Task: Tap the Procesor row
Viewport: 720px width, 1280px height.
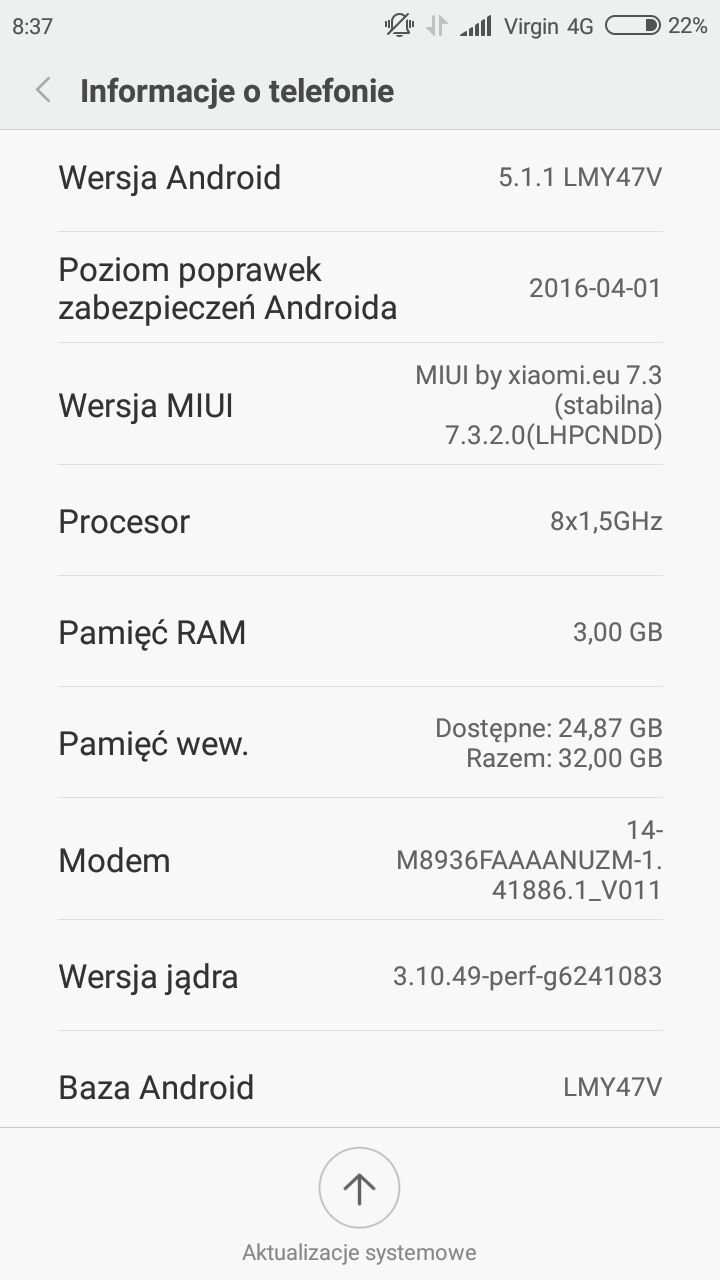Action: (360, 521)
